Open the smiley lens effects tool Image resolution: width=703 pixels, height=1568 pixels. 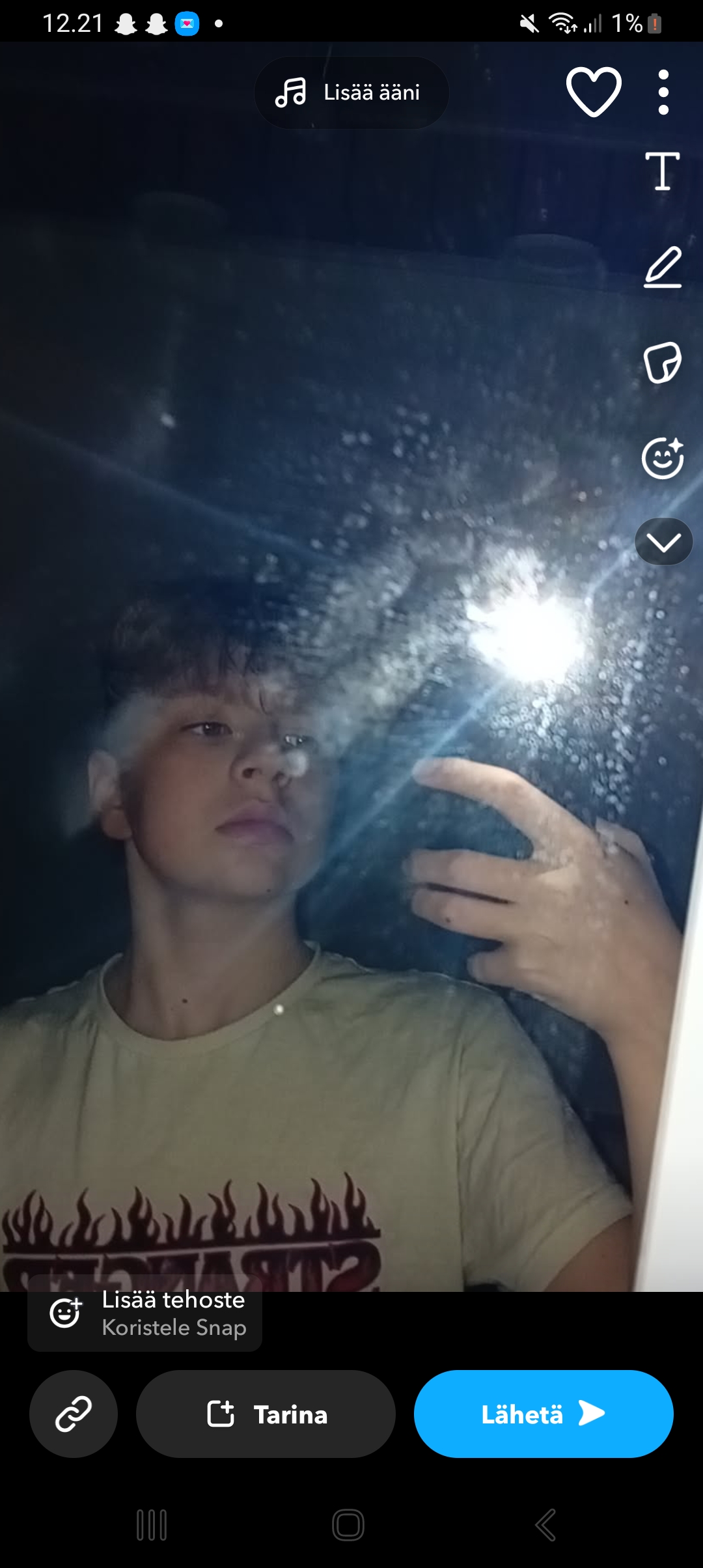tap(663, 458)
